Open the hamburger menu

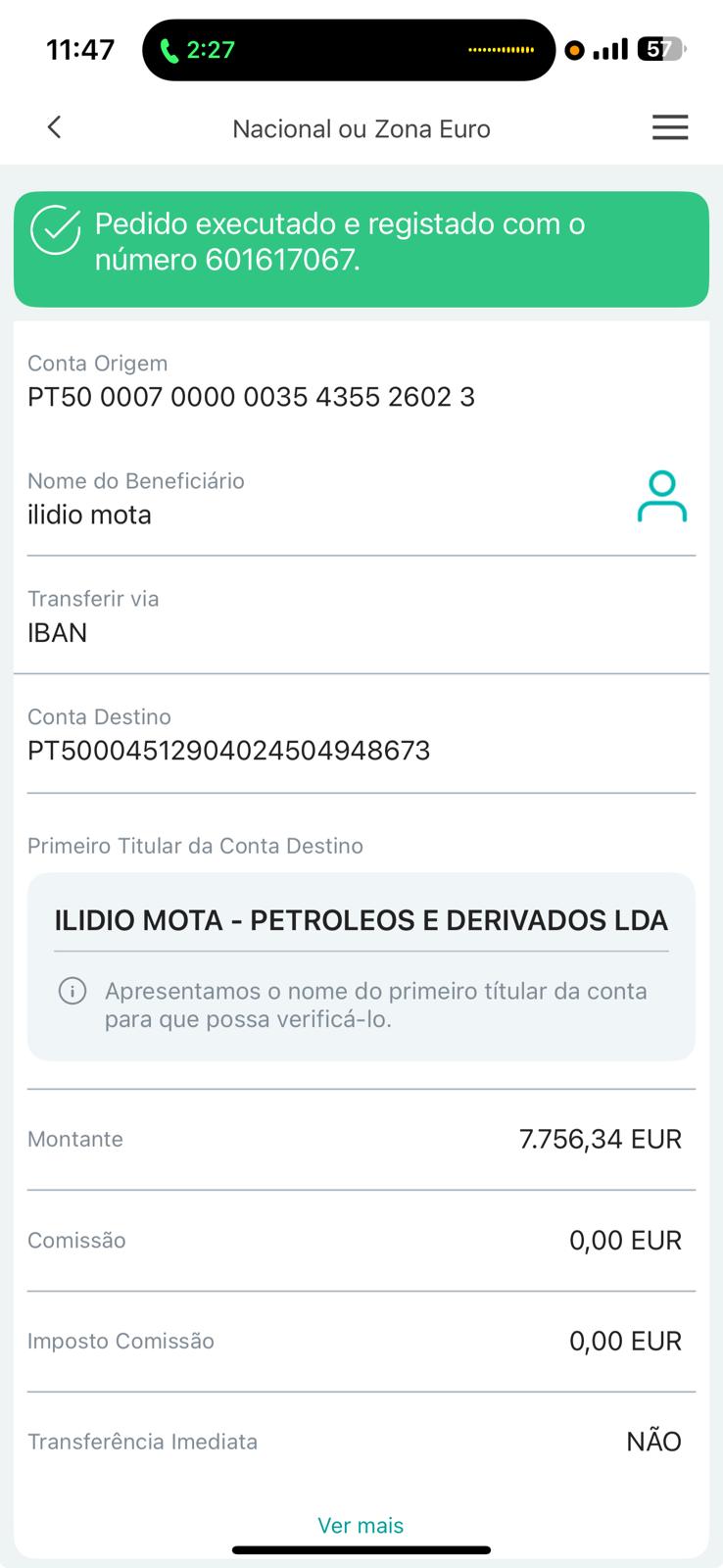[670, 127]
